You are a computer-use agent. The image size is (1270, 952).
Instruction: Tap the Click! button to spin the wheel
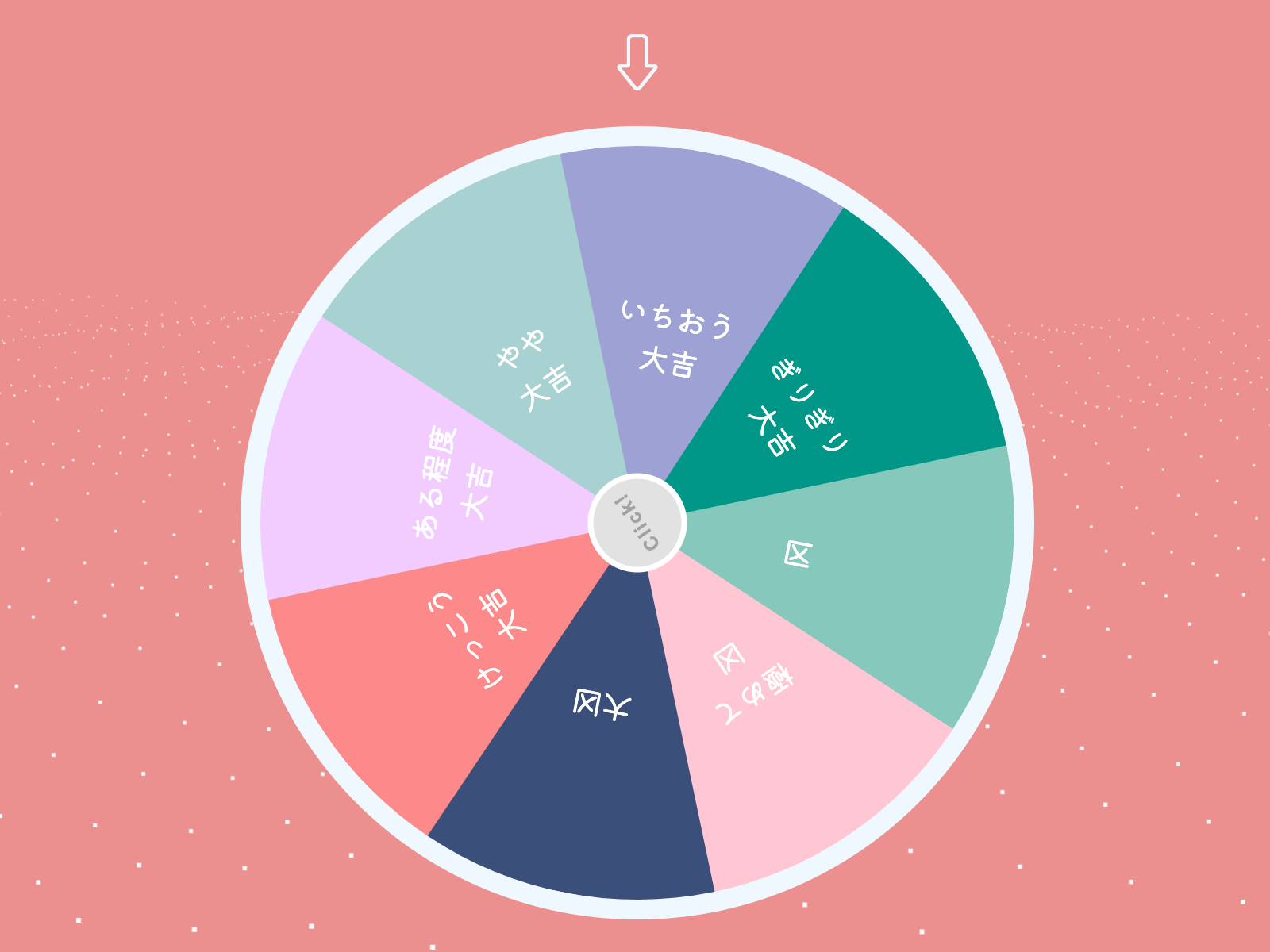click(637, 523)
